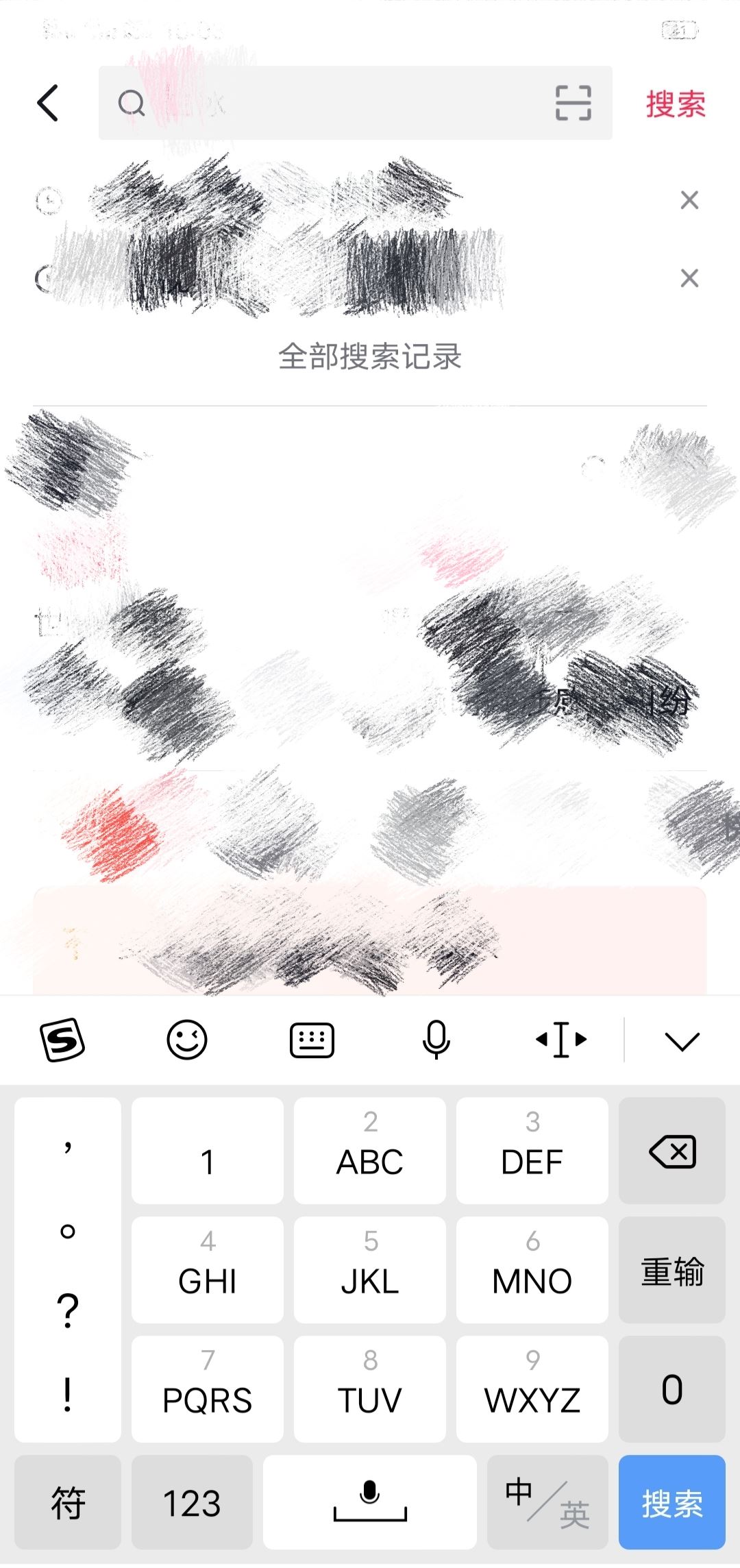Image resolution: width=740 pixels, height=1568 pixels.
Task: Switch keyboard layout via the keyboard icon
Action: (312, 1040)
